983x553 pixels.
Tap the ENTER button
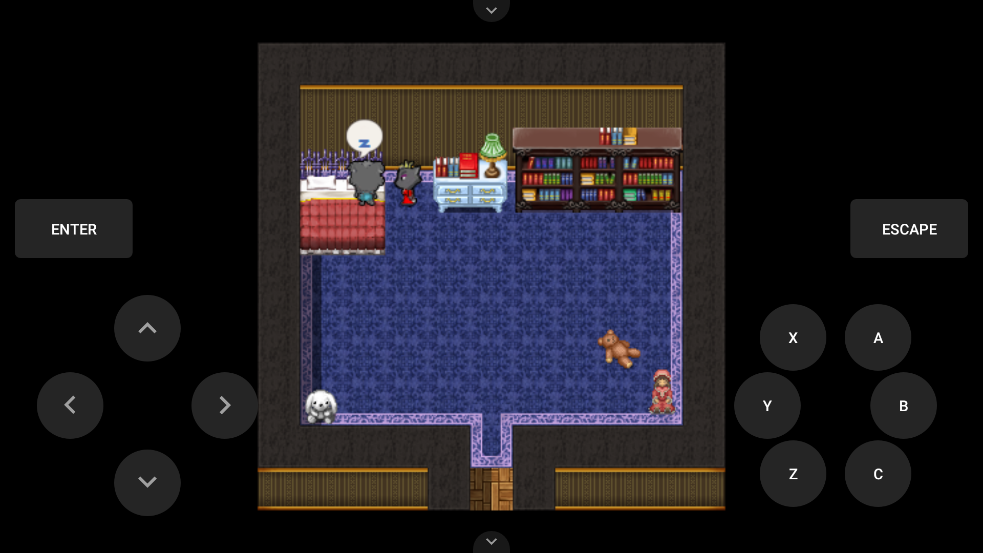click(x=74, y=229)
